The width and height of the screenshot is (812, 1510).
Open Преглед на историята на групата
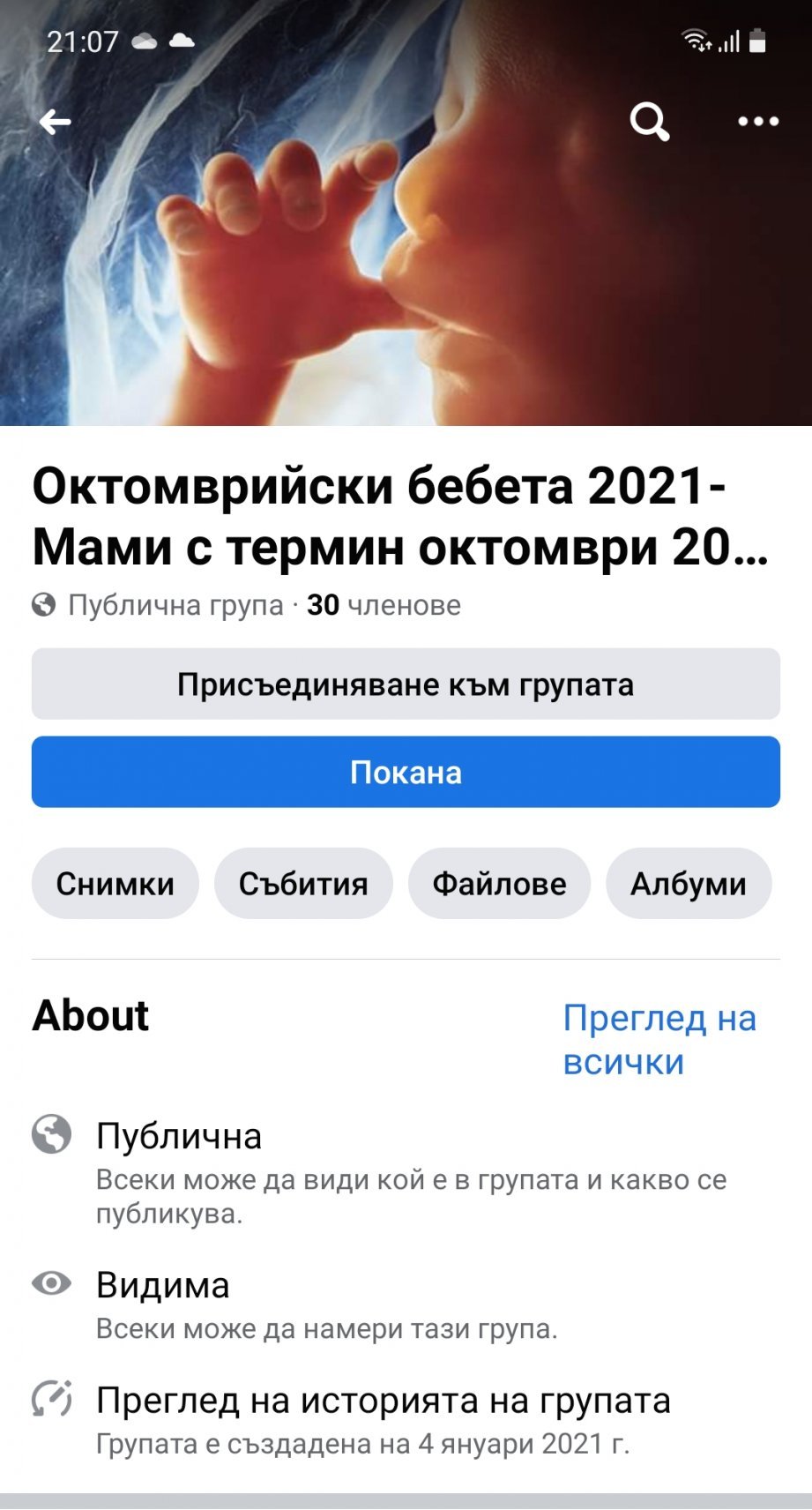(x=383, y=1401)
